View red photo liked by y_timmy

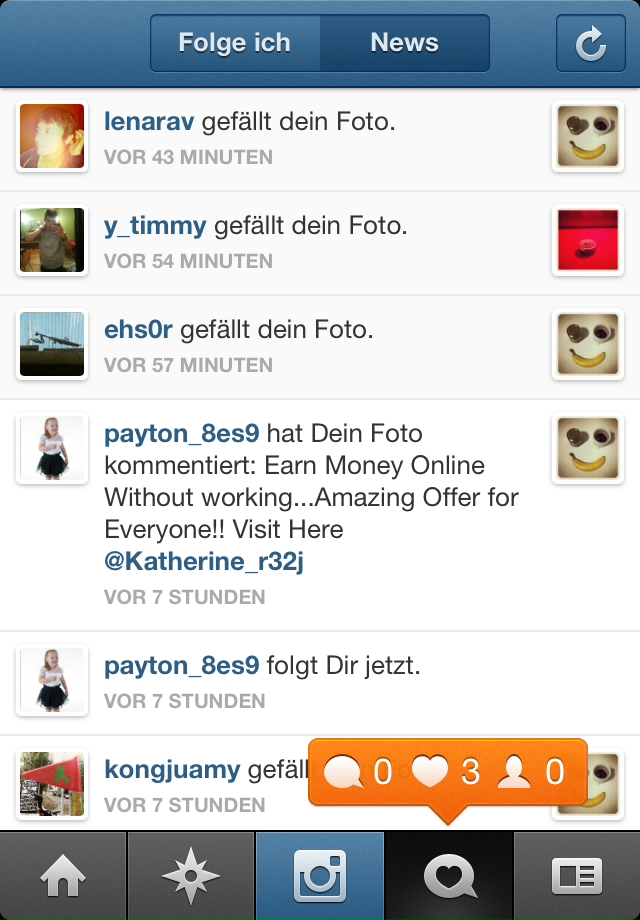[586, 241]
